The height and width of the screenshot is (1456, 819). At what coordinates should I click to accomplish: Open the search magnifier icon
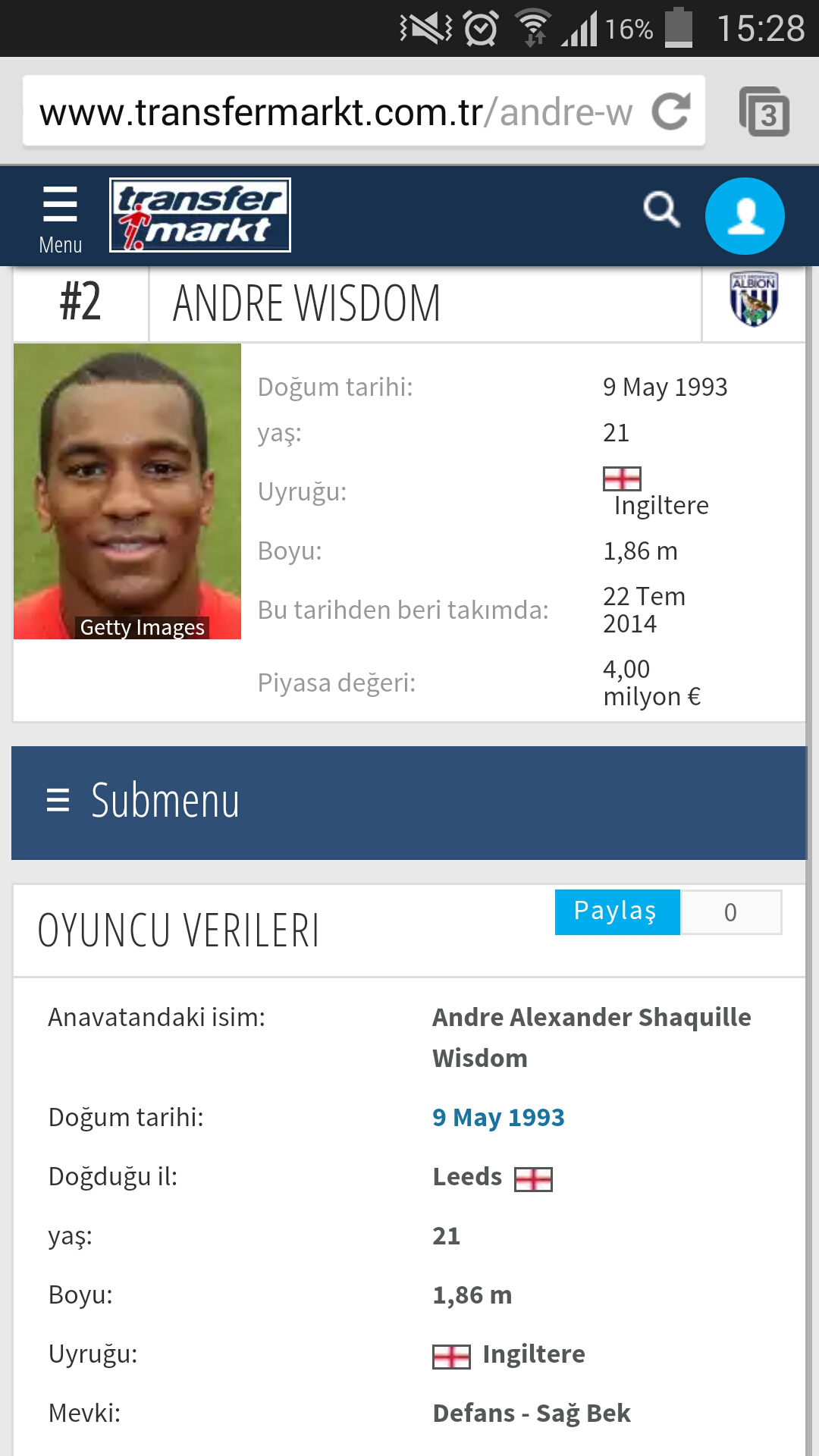coord(661,209)
